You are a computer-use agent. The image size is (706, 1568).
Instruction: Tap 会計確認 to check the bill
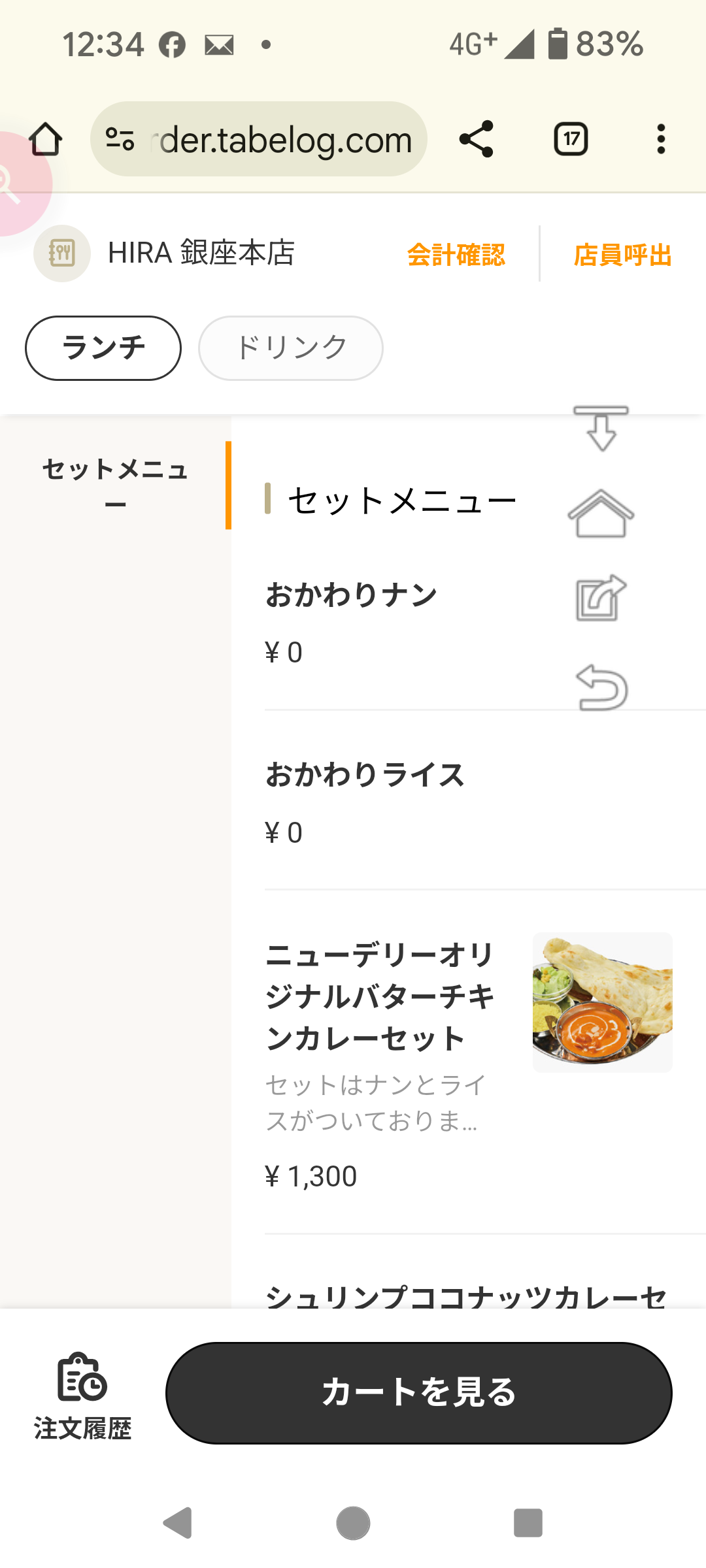click(x=456, y=255)
